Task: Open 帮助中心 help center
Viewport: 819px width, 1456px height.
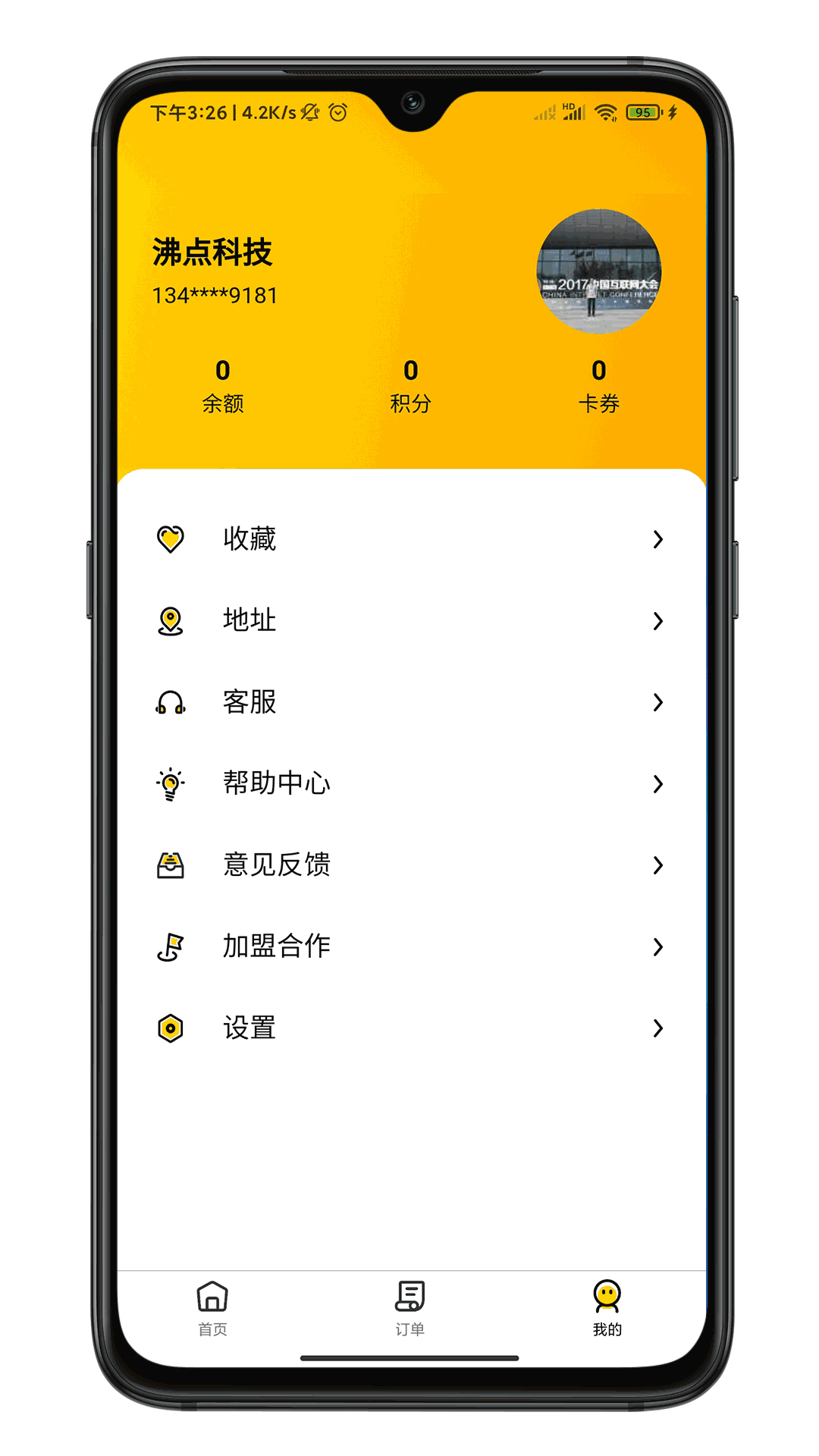Action: pyautogui.click(x=409, y=783)
